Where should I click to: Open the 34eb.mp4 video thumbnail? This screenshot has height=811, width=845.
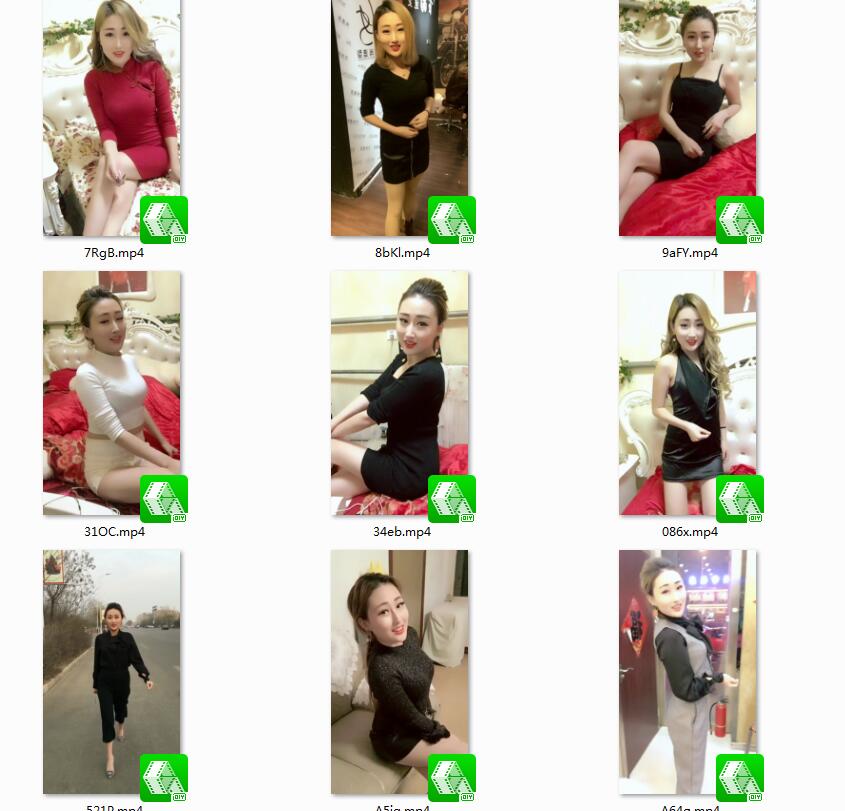400,393
